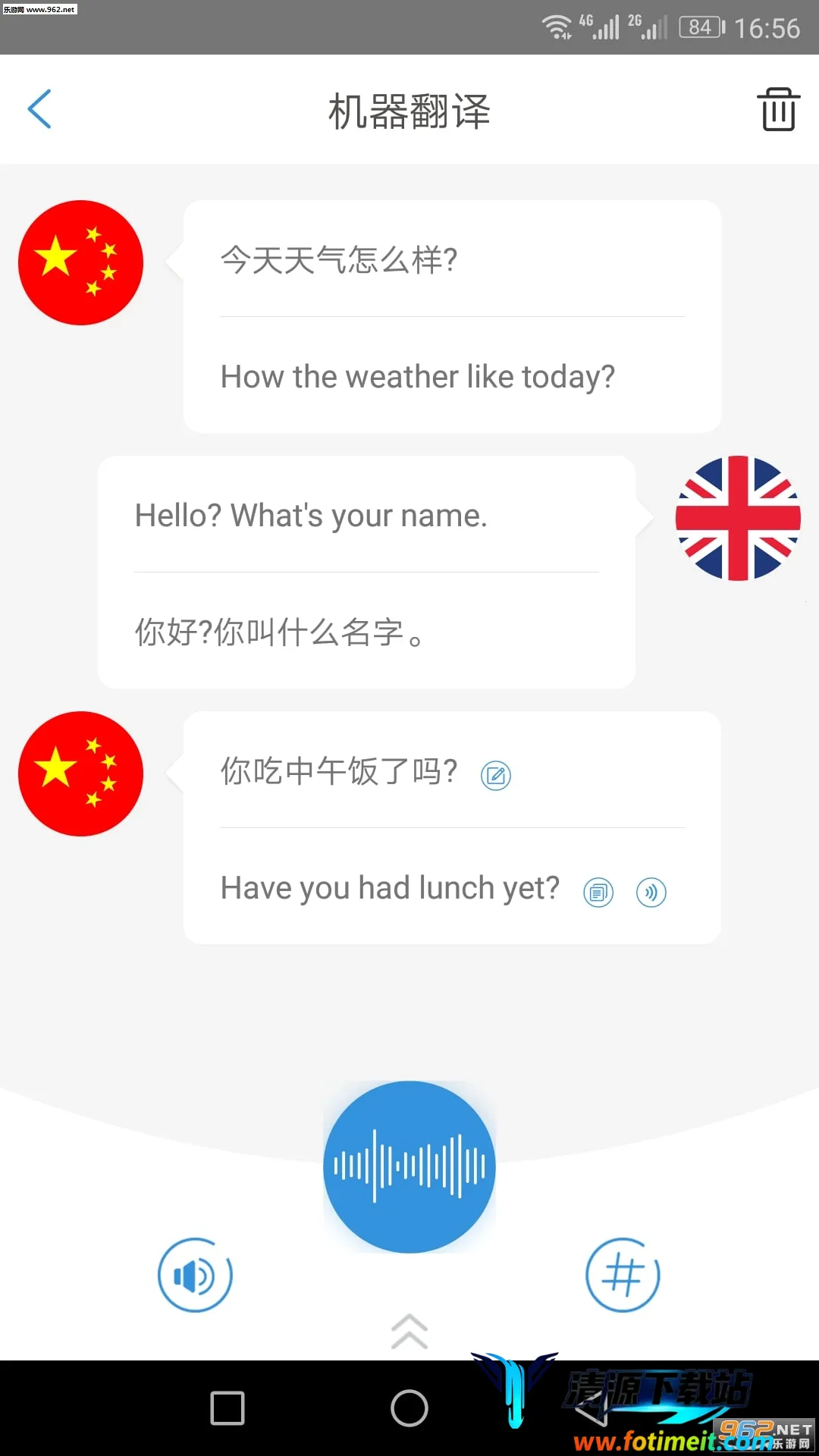The height and width of the screenshot is (1456, 819).
Task: Edit the text 你吃中午饭了吗?
Action: [496, 775]
